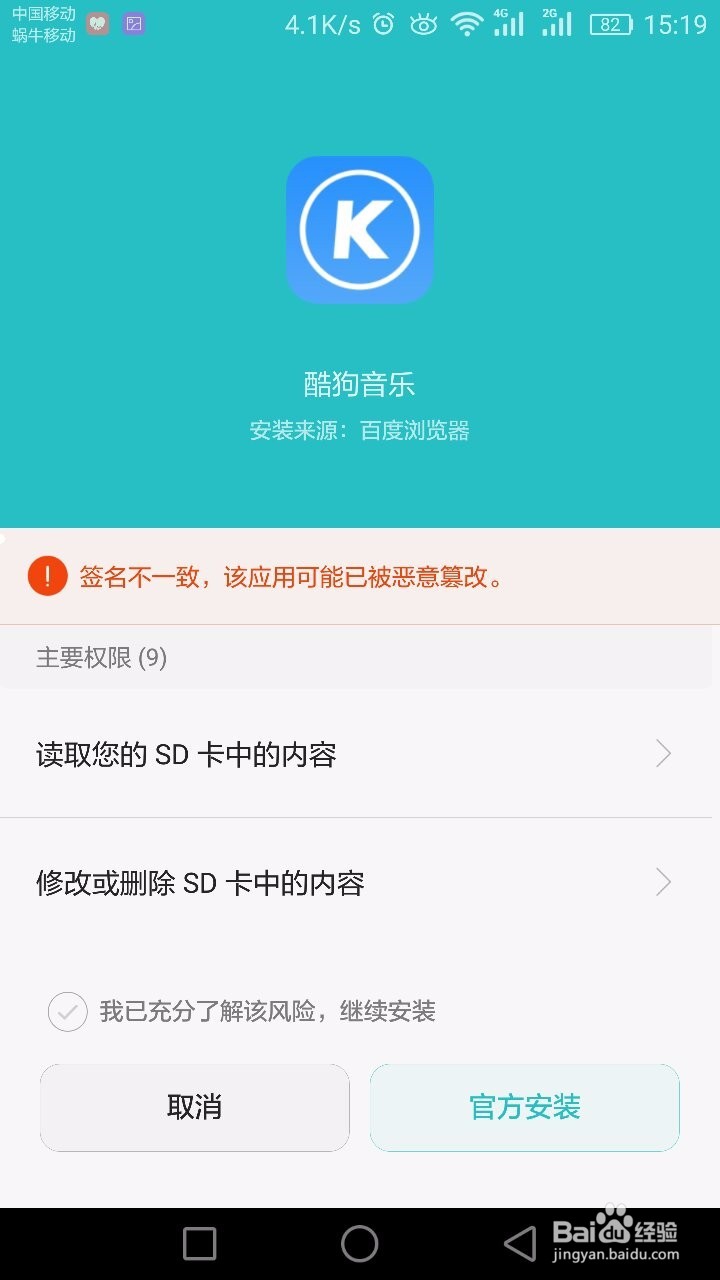Click the alarm clock status bar icon
This screenshot has height=1280, width=720.
(x=384, y=22)
